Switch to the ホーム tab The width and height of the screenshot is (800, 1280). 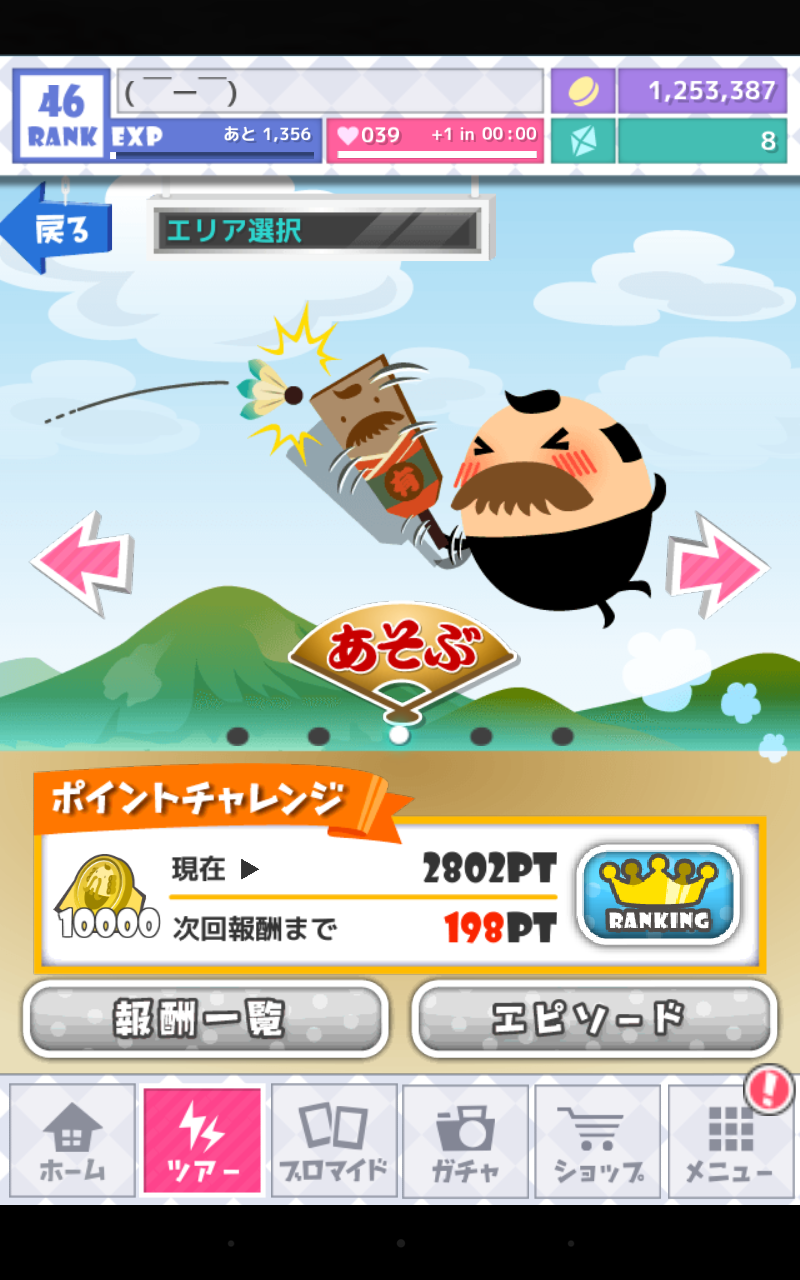(x=72, y=1141)
